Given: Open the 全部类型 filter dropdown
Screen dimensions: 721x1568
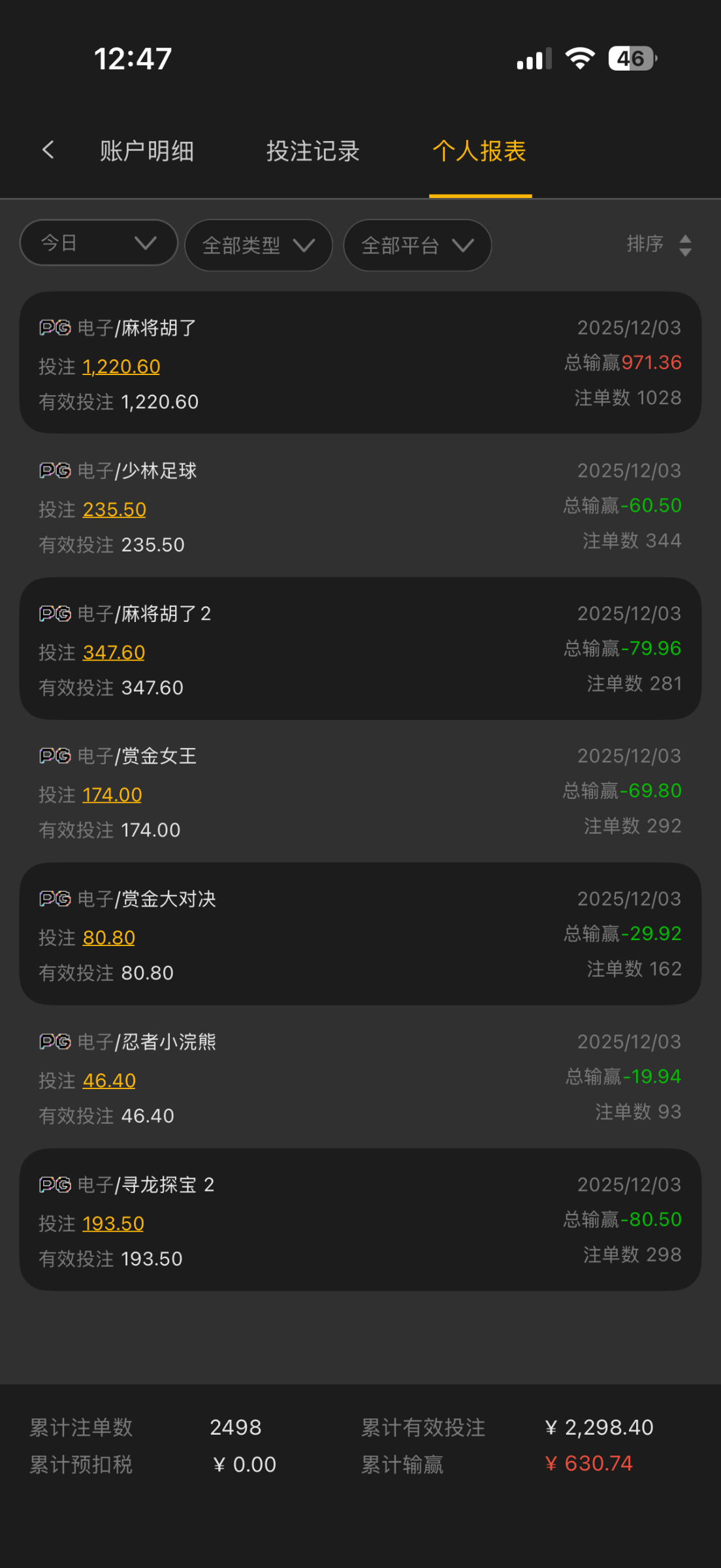Looking at the screenshot, I should point(259,246).
